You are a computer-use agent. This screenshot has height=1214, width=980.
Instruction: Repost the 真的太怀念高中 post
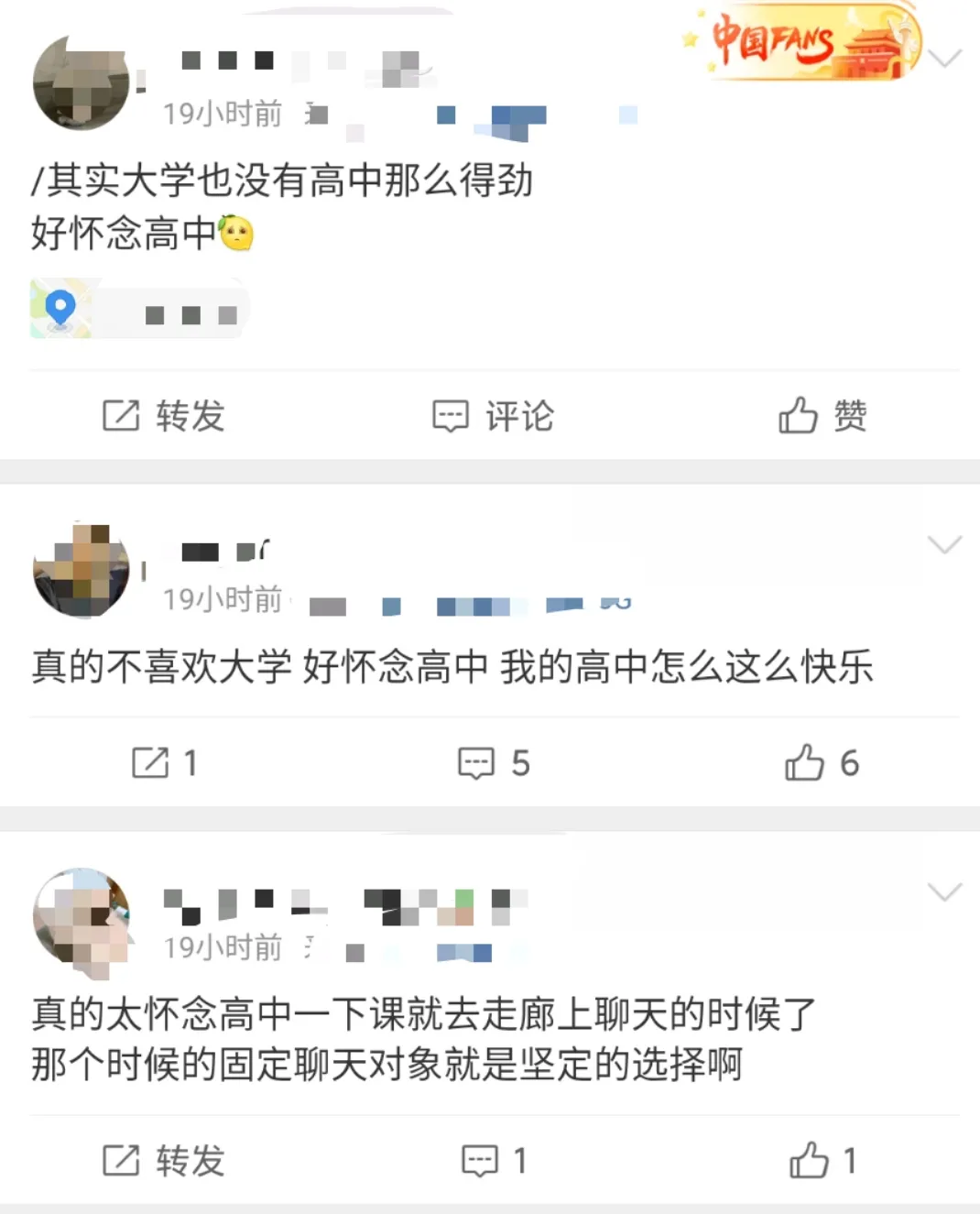click(163, 1161)
